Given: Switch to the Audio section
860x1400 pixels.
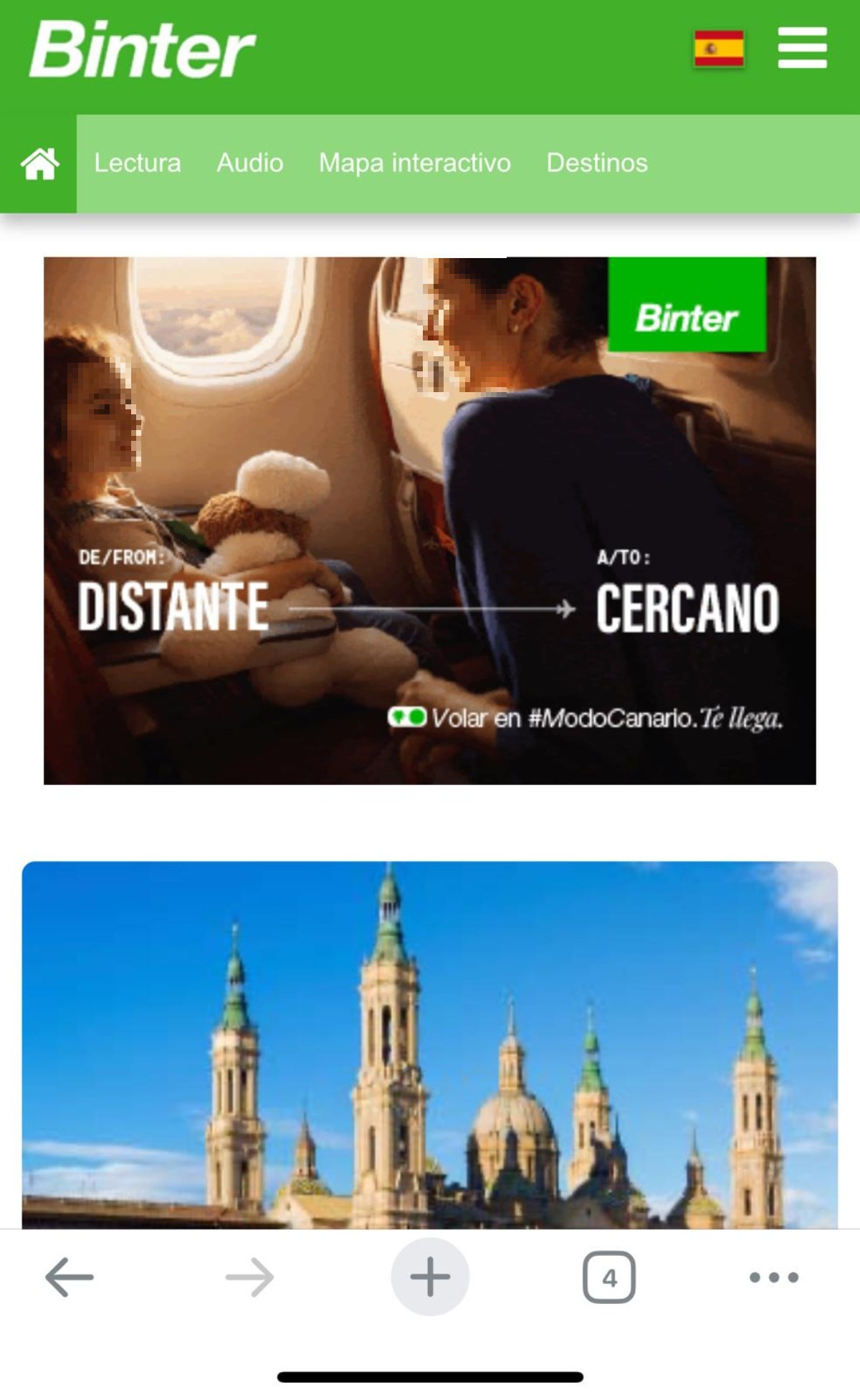Looking at the screenshot, I should point(249,163).
